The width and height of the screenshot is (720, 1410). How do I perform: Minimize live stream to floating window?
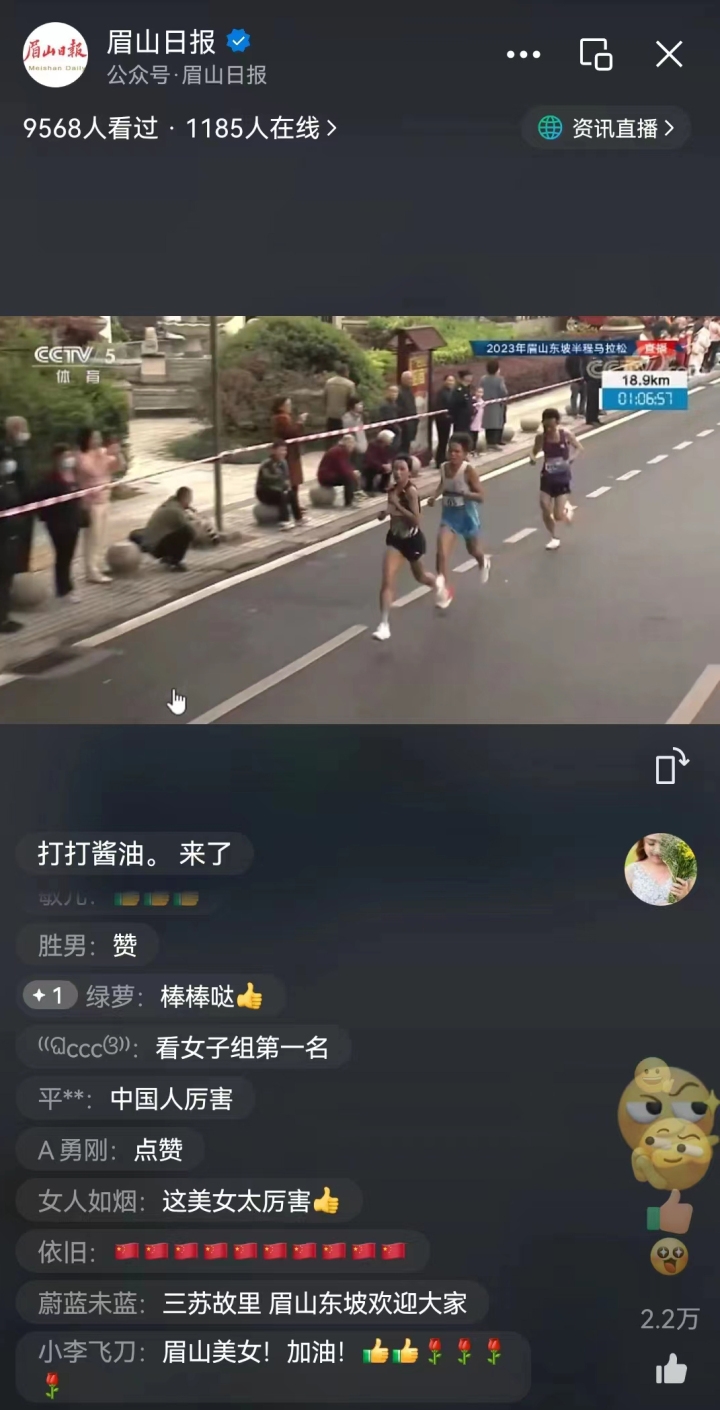point(596,54)
